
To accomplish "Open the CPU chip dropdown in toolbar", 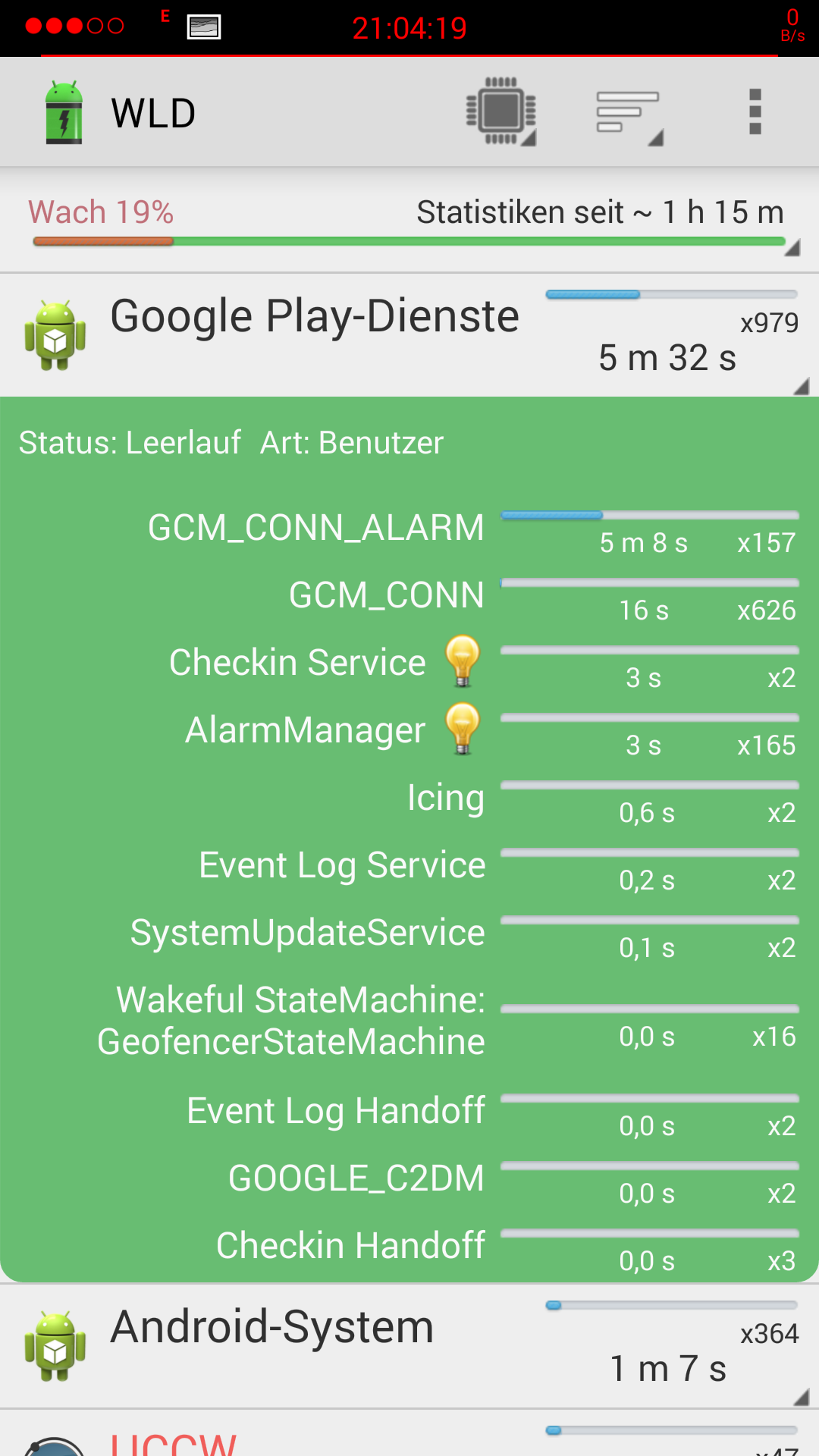I will tap(501, 112).
